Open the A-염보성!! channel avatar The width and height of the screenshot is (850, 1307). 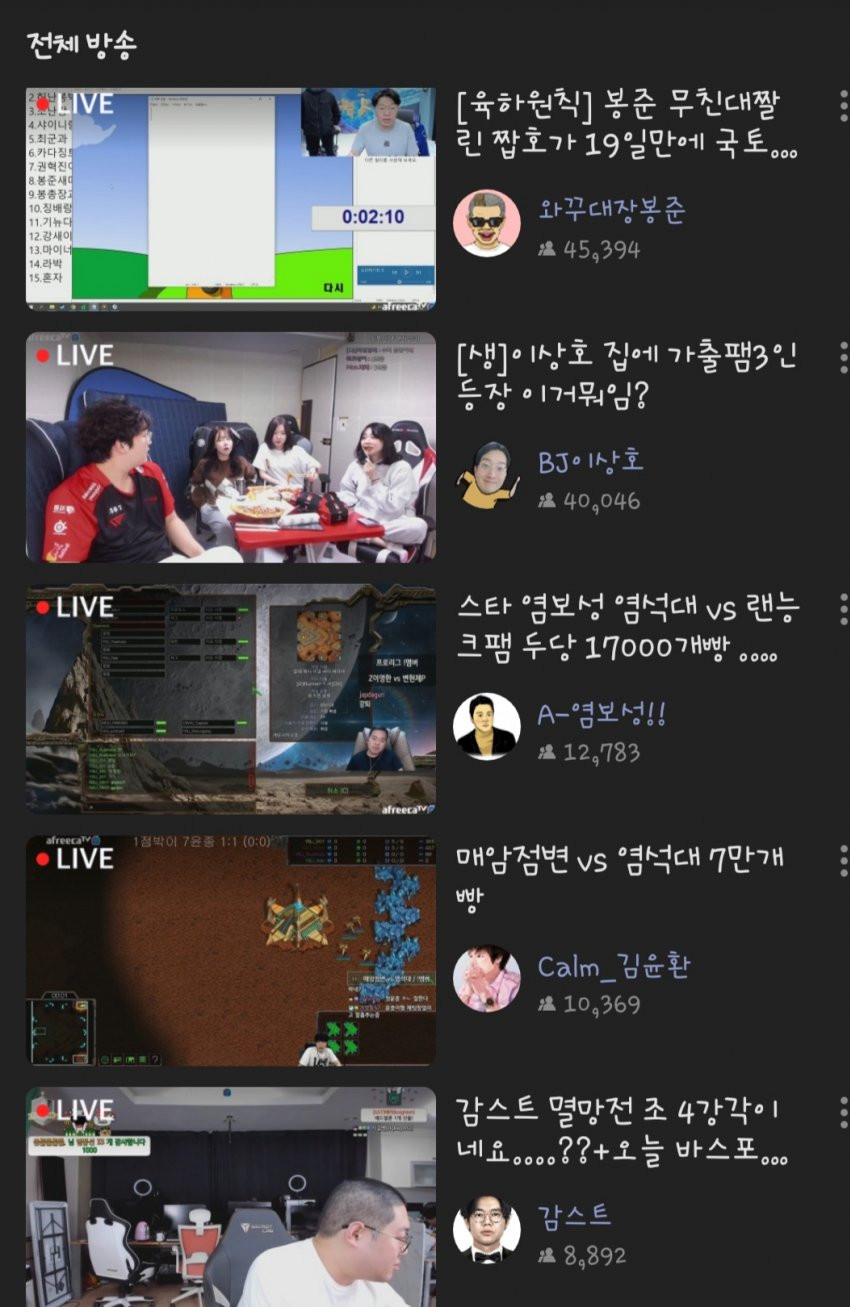tap(487, 726)
